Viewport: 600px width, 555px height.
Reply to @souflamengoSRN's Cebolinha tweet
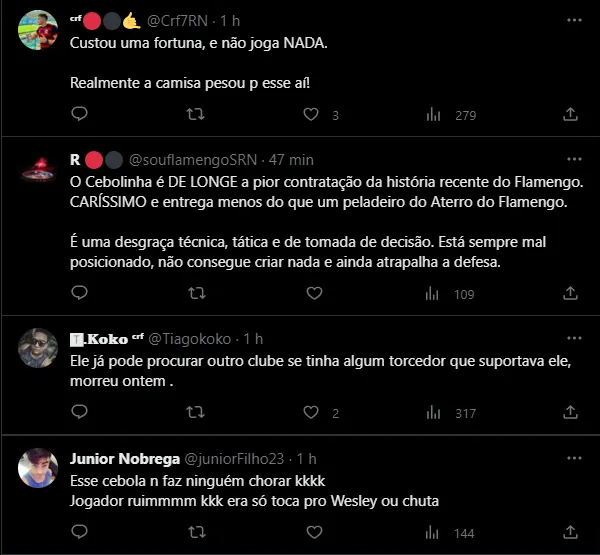pyautogui.click(x=80, y=294)
